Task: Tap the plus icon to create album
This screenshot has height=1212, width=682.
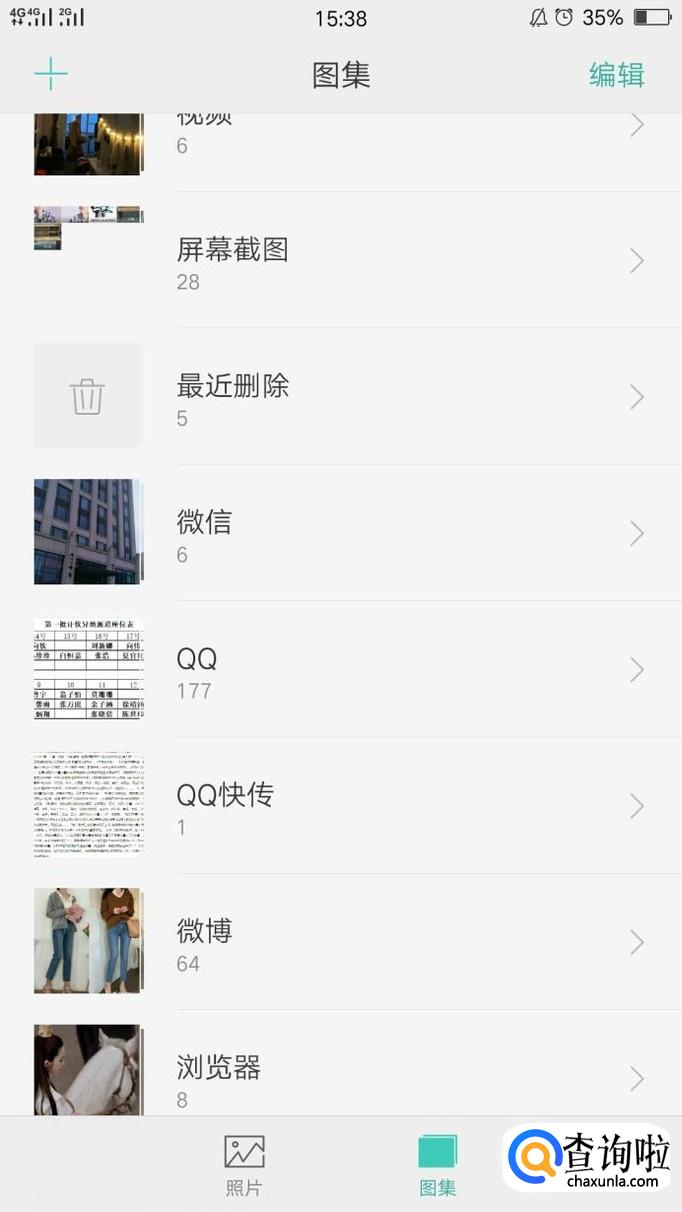Action: point(51,75)
